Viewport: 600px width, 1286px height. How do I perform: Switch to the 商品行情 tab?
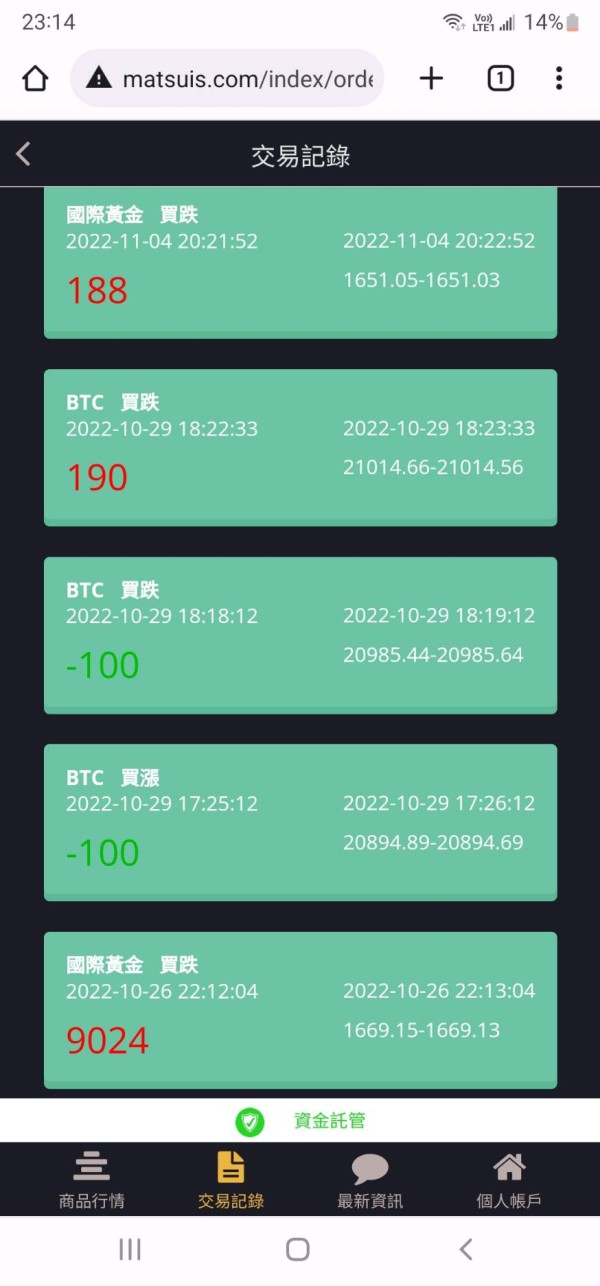pos(92,1180)
